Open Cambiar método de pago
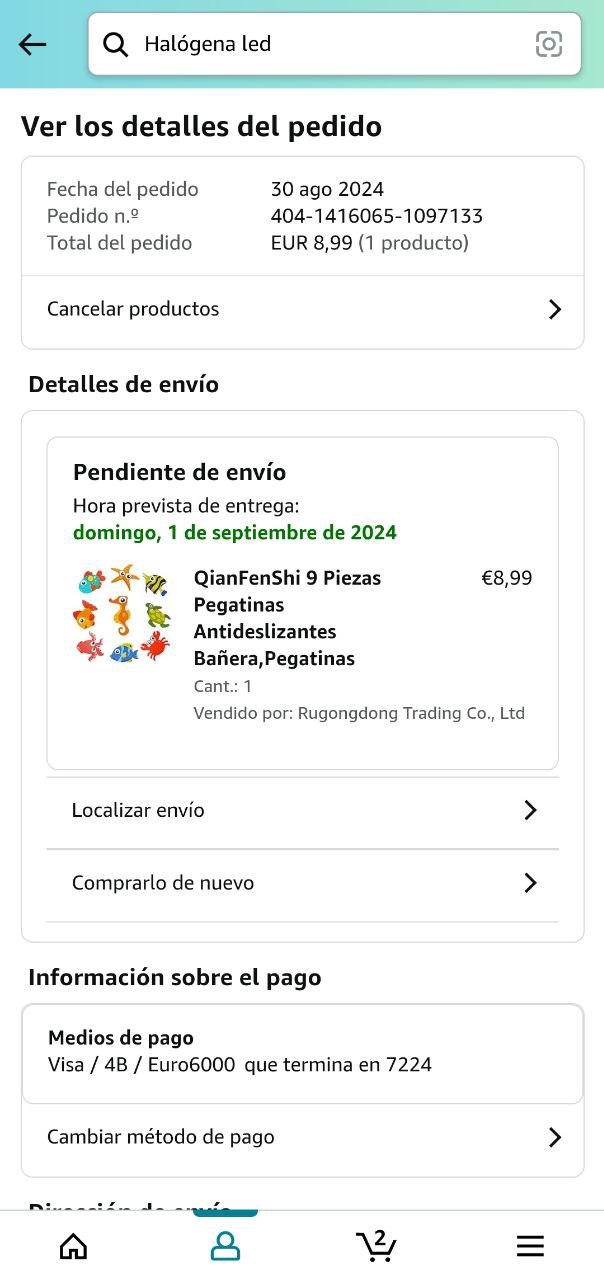 point(302,1138)
